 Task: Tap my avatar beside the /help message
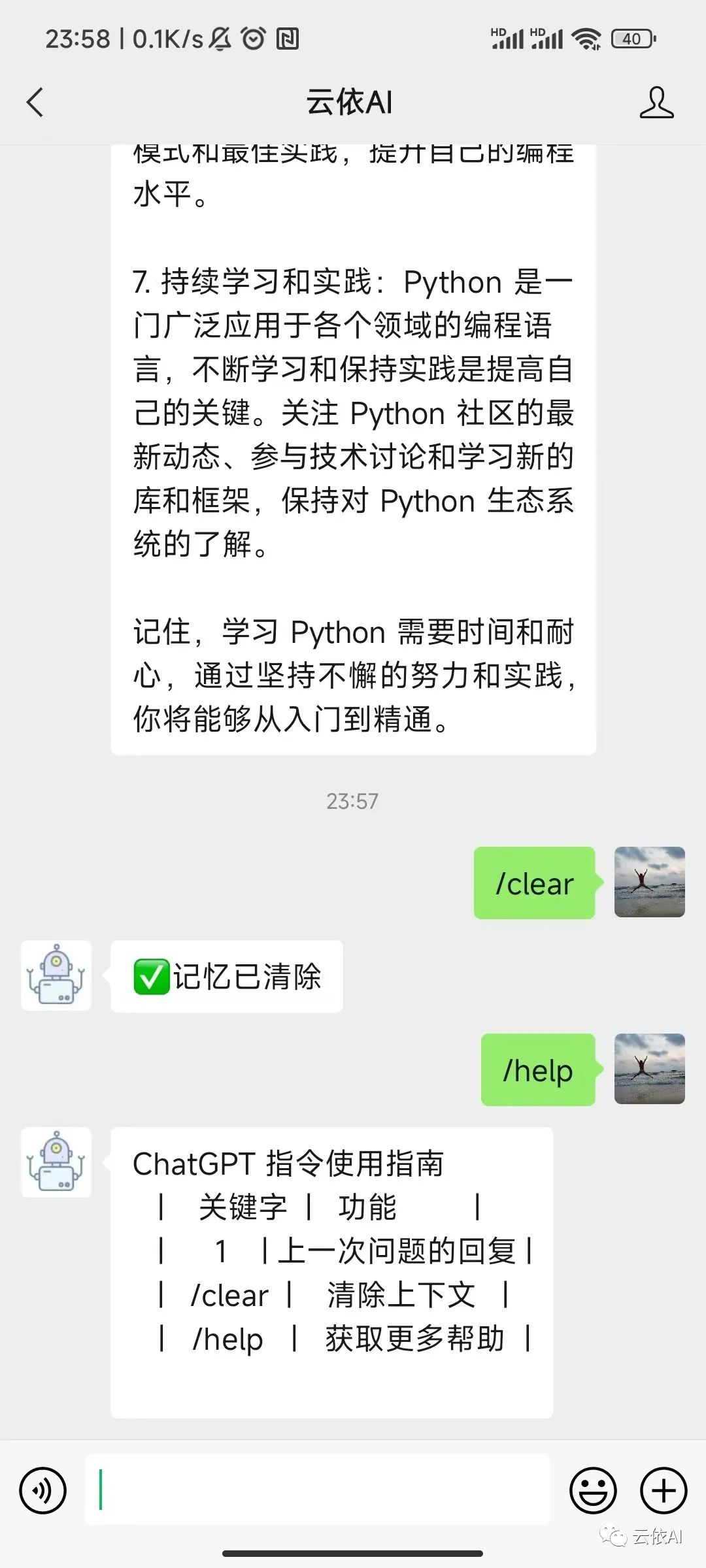649,1069
